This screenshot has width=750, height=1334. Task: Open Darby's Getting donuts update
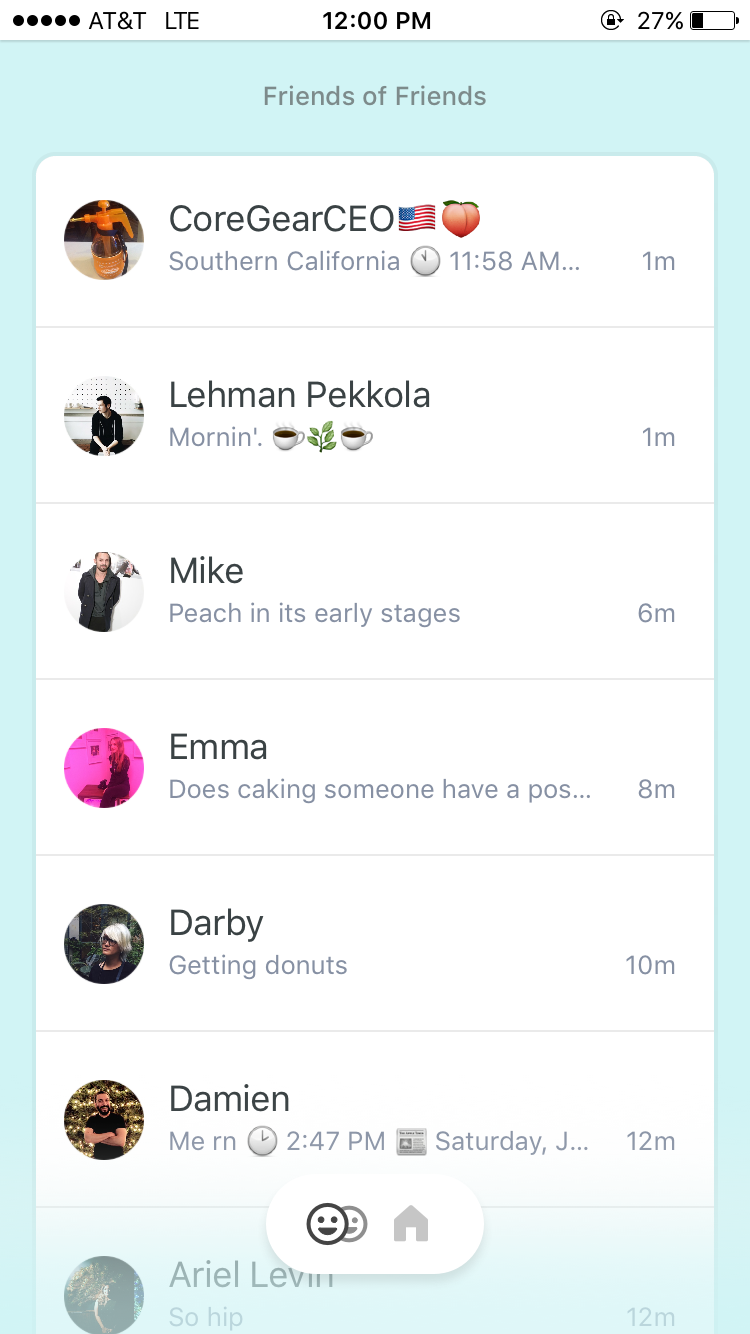[x=374, y=944]
